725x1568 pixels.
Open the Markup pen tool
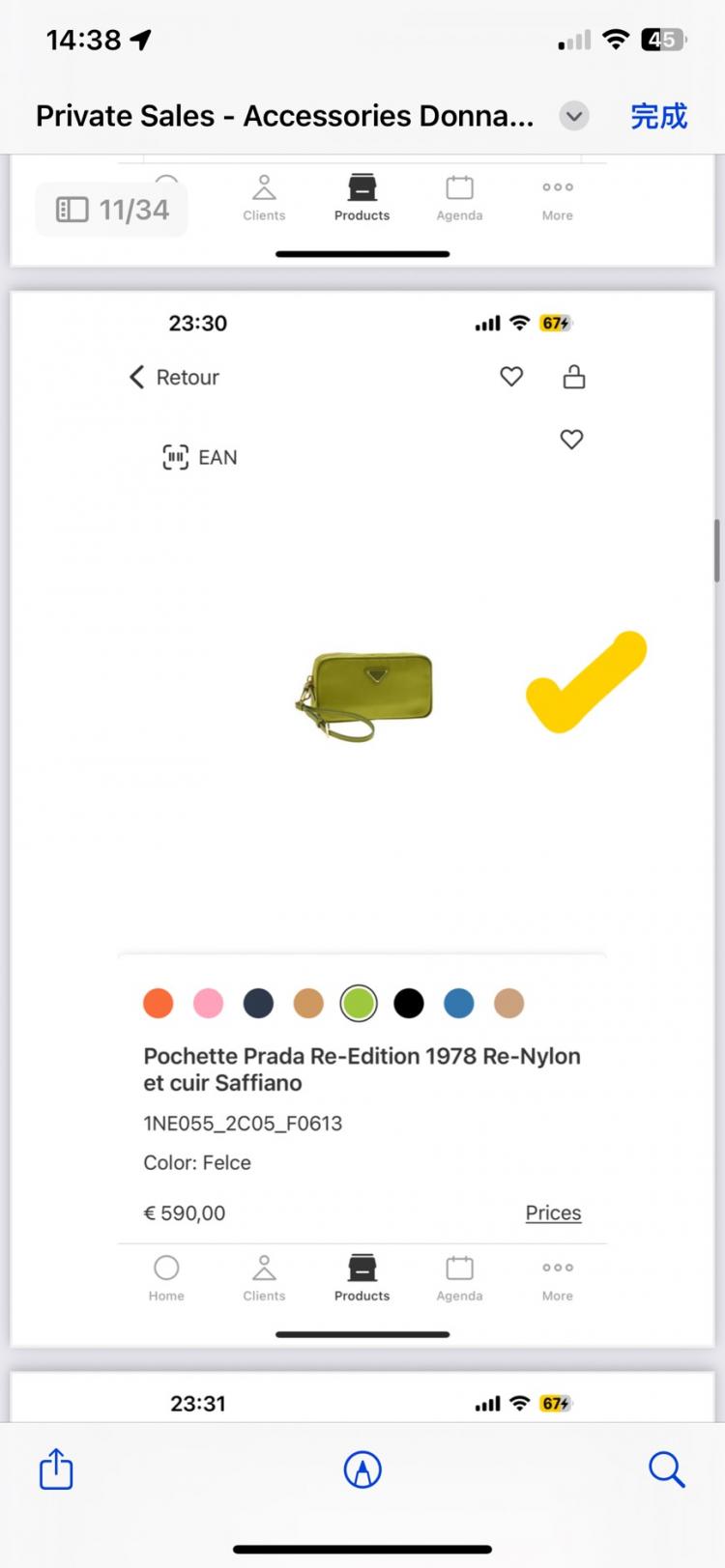(362, 1469)
